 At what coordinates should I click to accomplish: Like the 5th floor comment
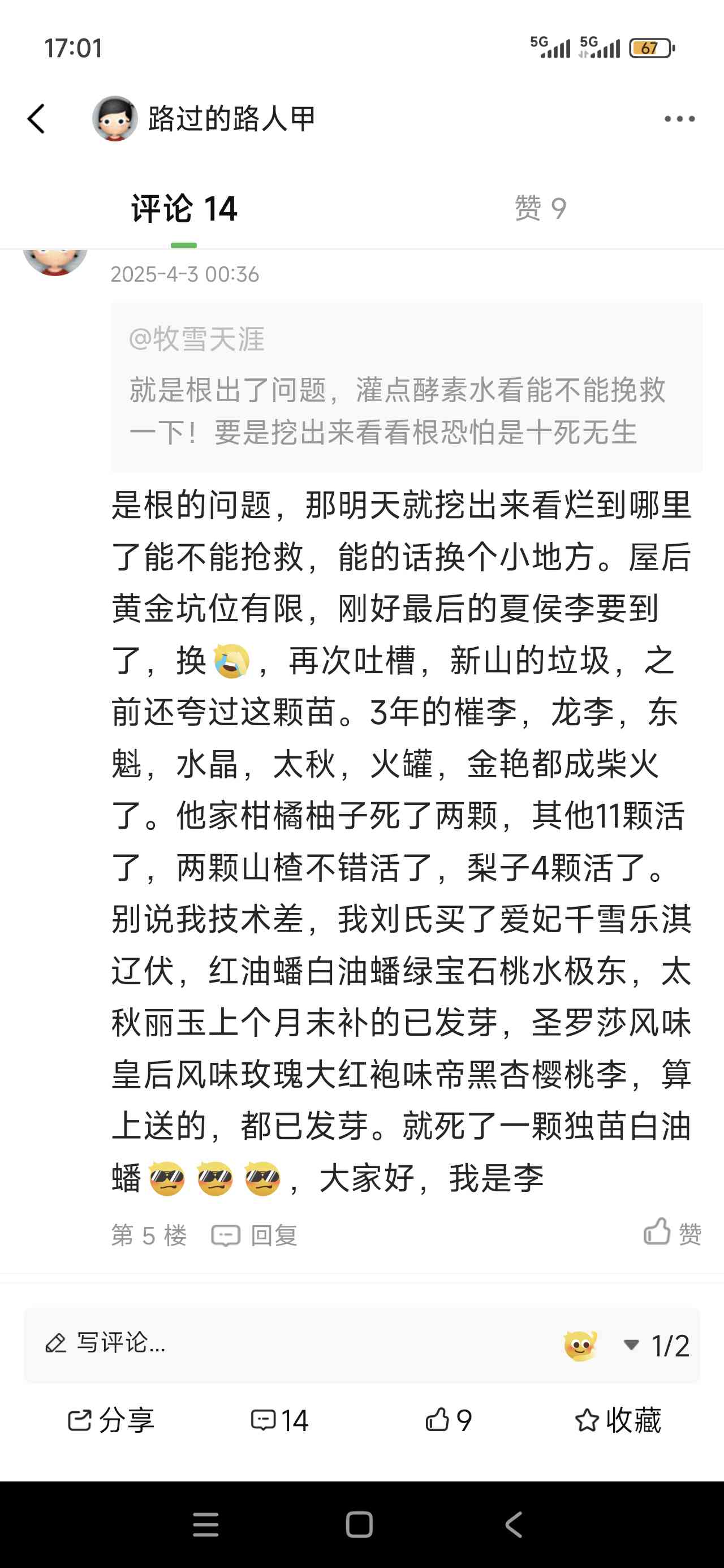point(672,1233)
